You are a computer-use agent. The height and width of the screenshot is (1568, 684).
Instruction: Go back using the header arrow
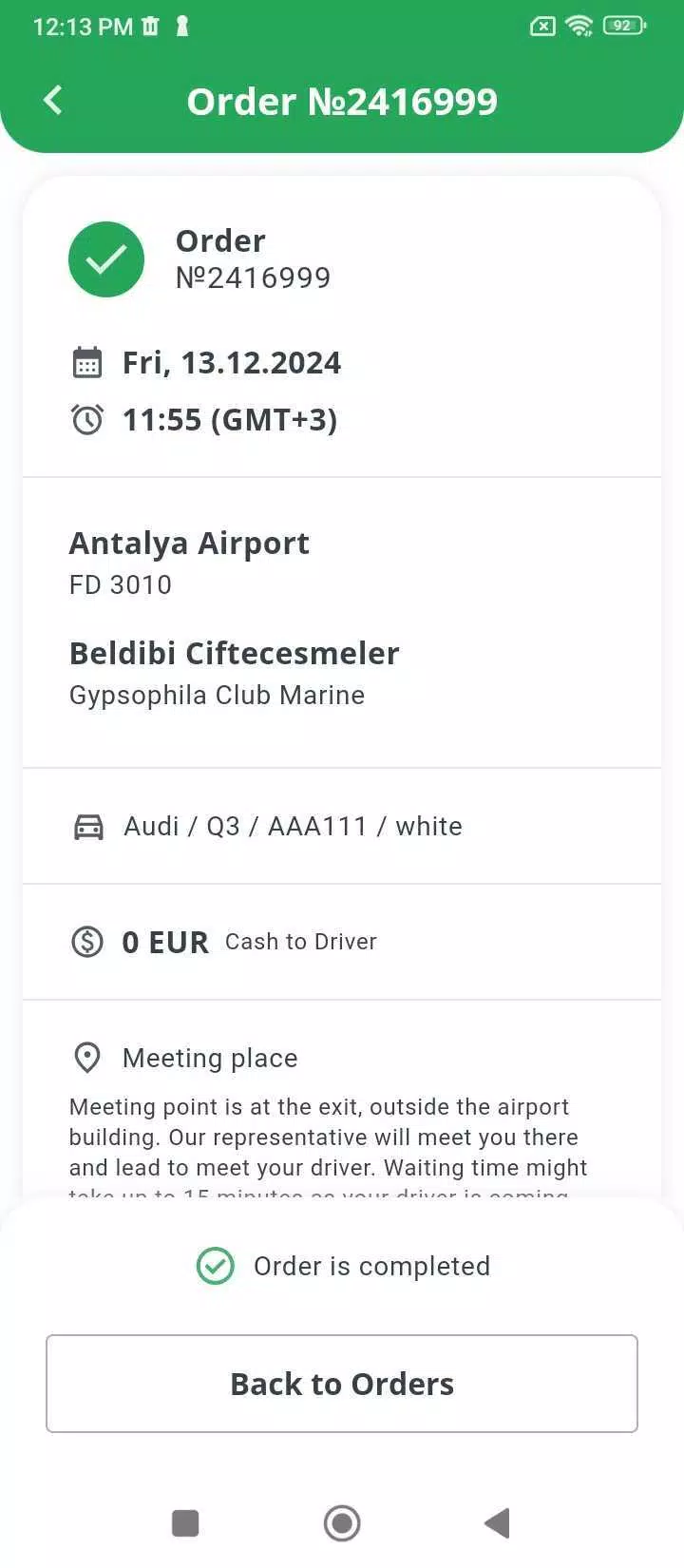pos(53,100)
